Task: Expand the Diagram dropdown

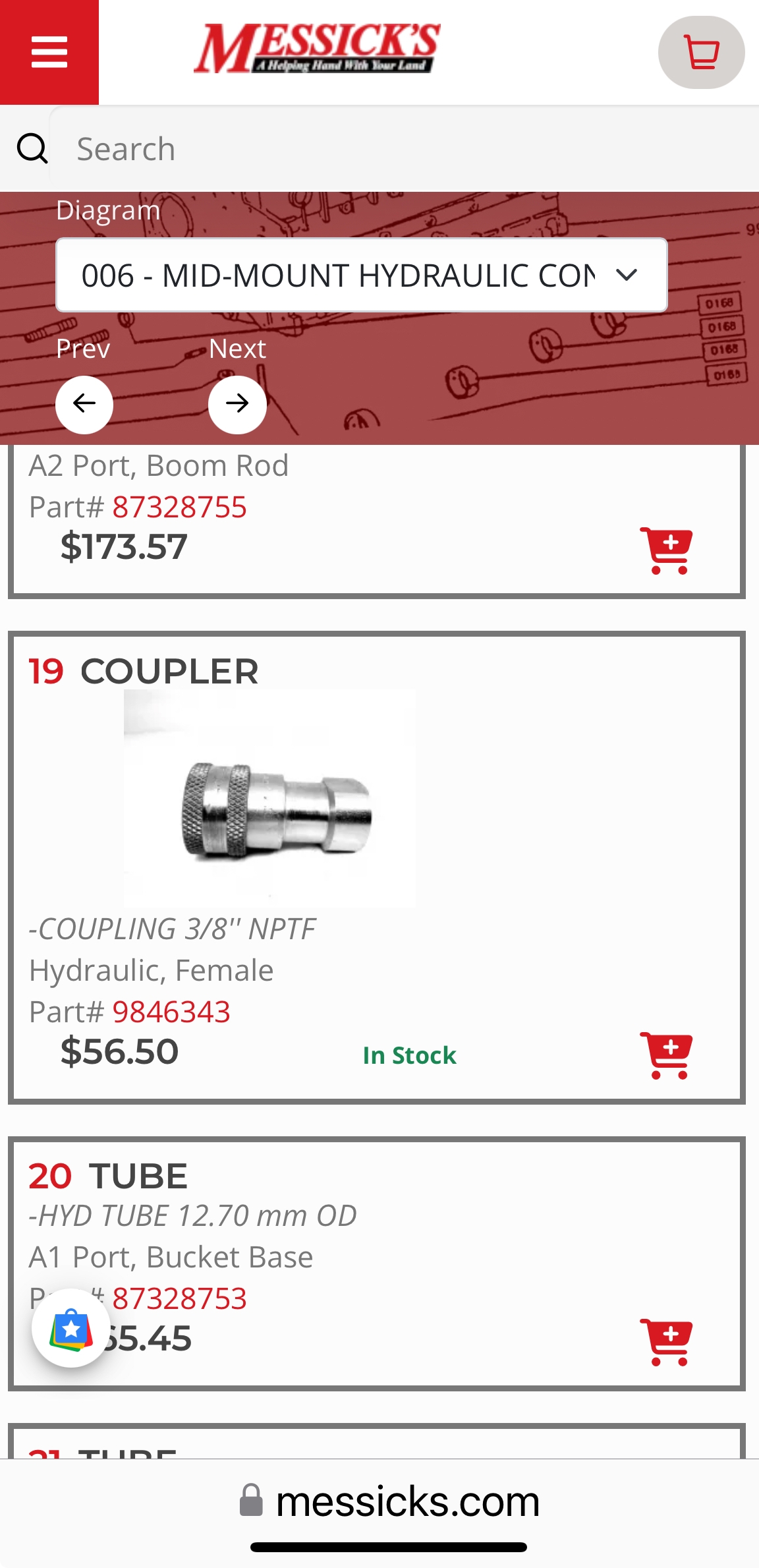Action: pos(362,275)
